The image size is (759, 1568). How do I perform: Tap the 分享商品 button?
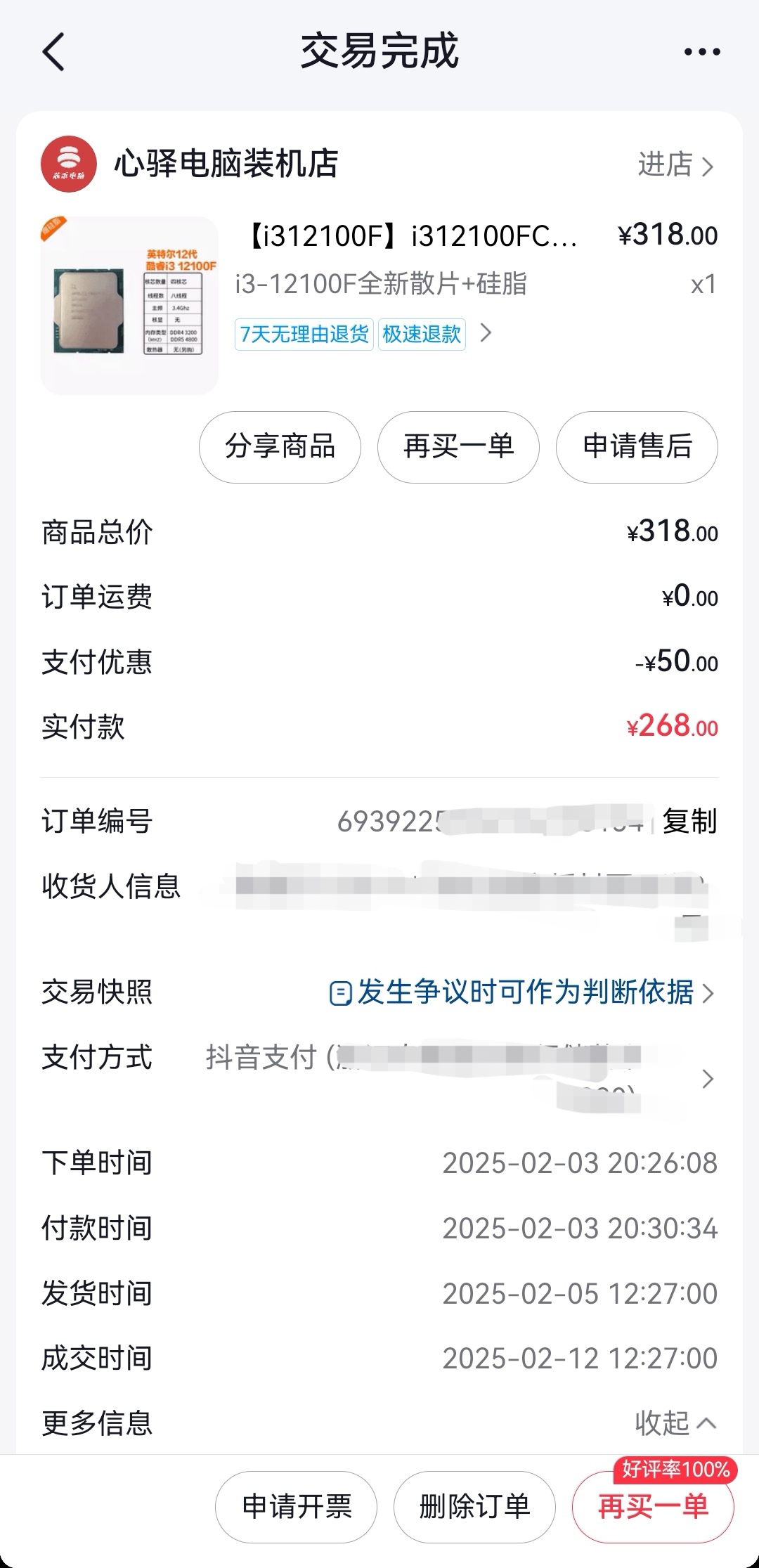point(280,447)
